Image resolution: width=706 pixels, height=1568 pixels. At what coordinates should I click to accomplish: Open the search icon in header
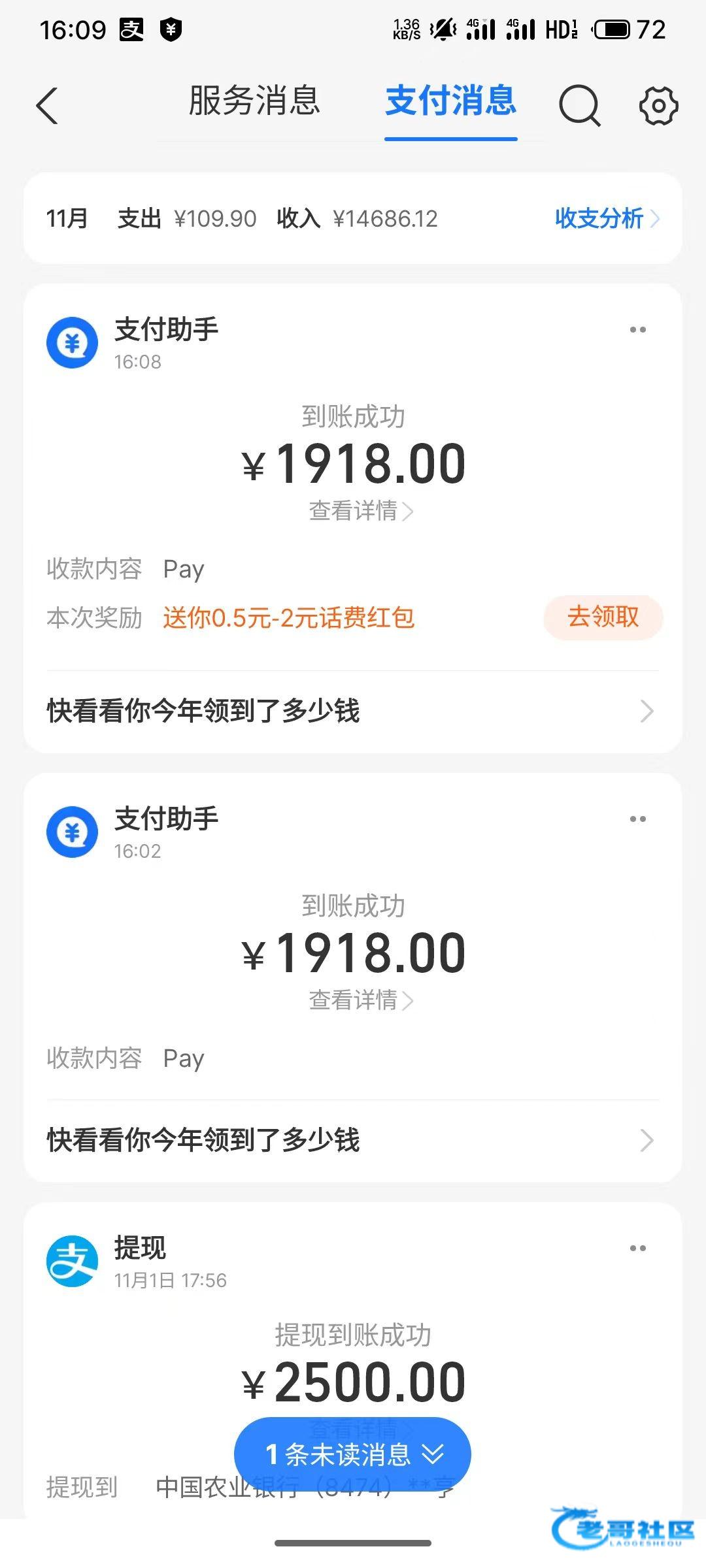click(580, 105)
